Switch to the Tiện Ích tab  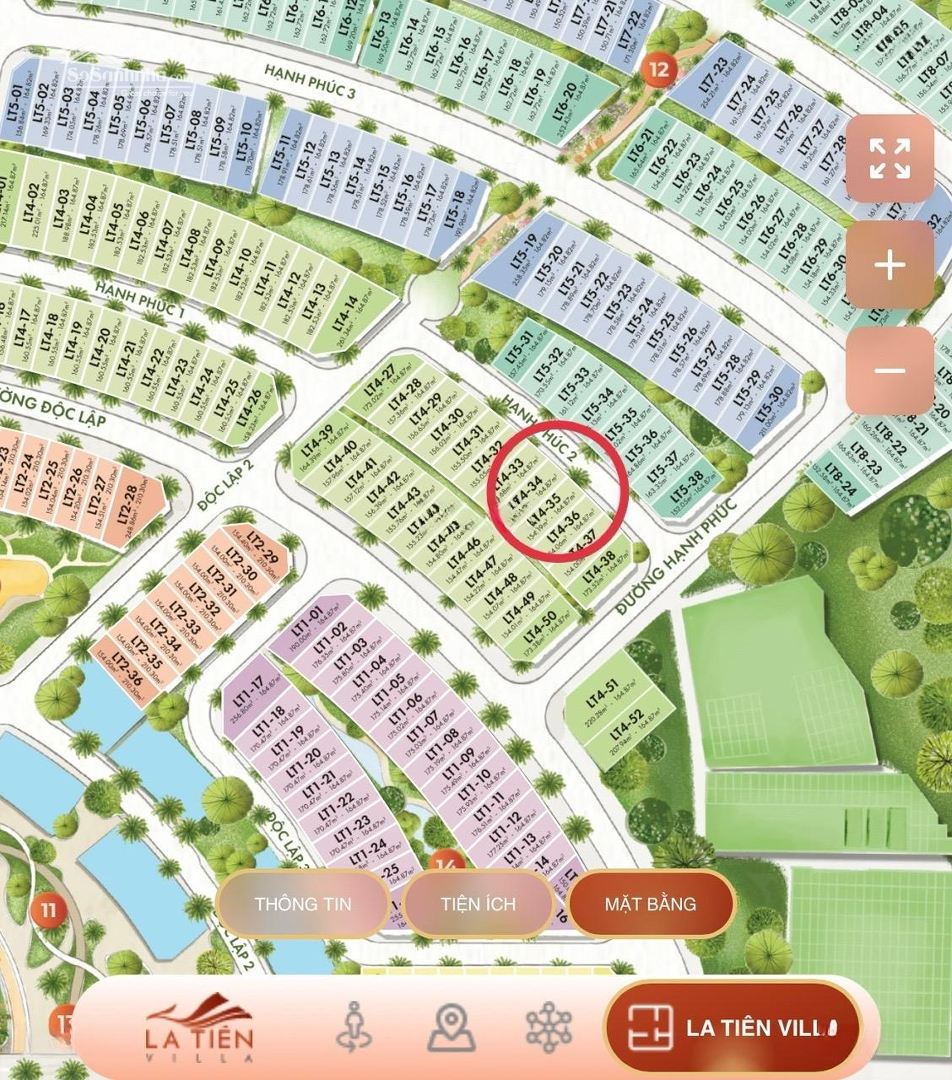click(478, 904)
